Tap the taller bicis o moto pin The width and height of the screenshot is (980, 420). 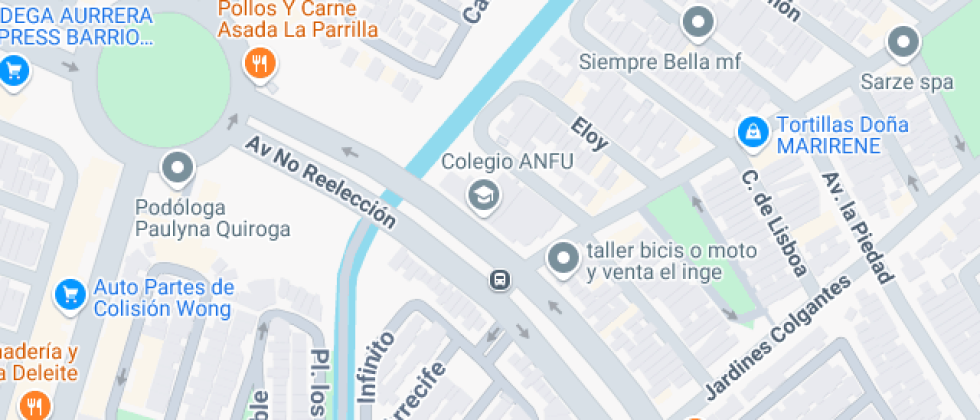coord(563,259)
